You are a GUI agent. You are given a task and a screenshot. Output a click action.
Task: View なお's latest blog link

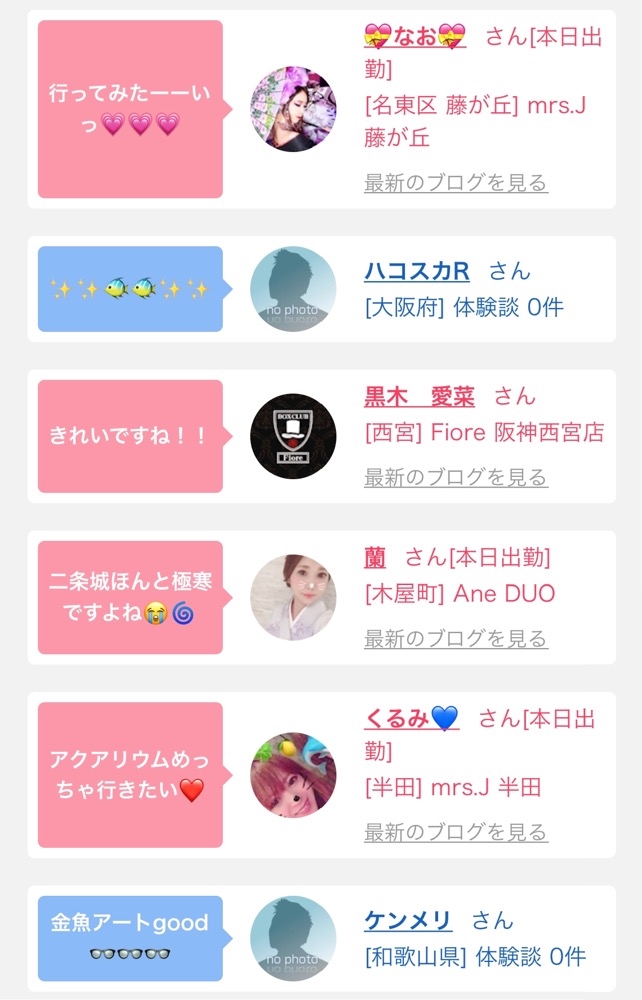pyautogui.click(x=456, y=182)
